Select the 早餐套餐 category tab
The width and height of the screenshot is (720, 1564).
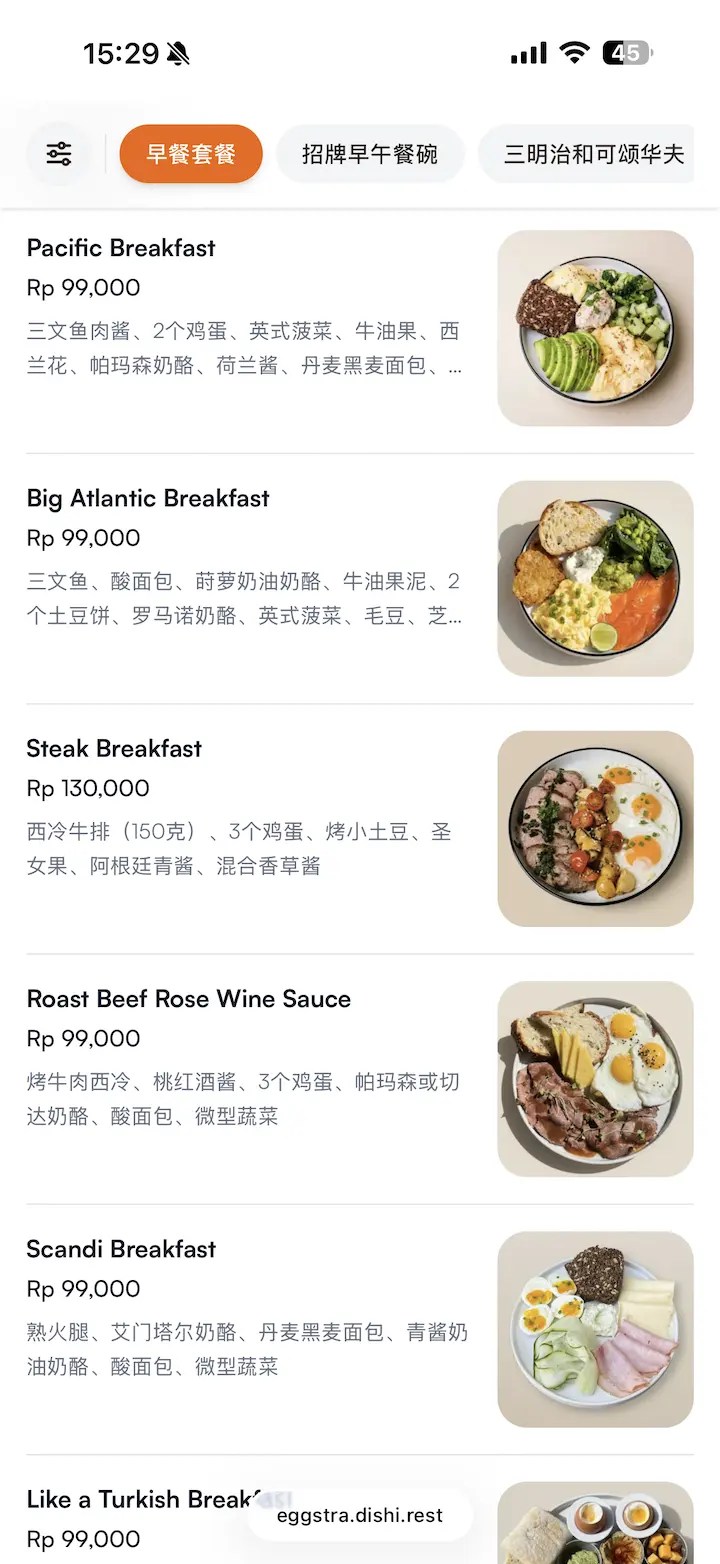(191, 154)
